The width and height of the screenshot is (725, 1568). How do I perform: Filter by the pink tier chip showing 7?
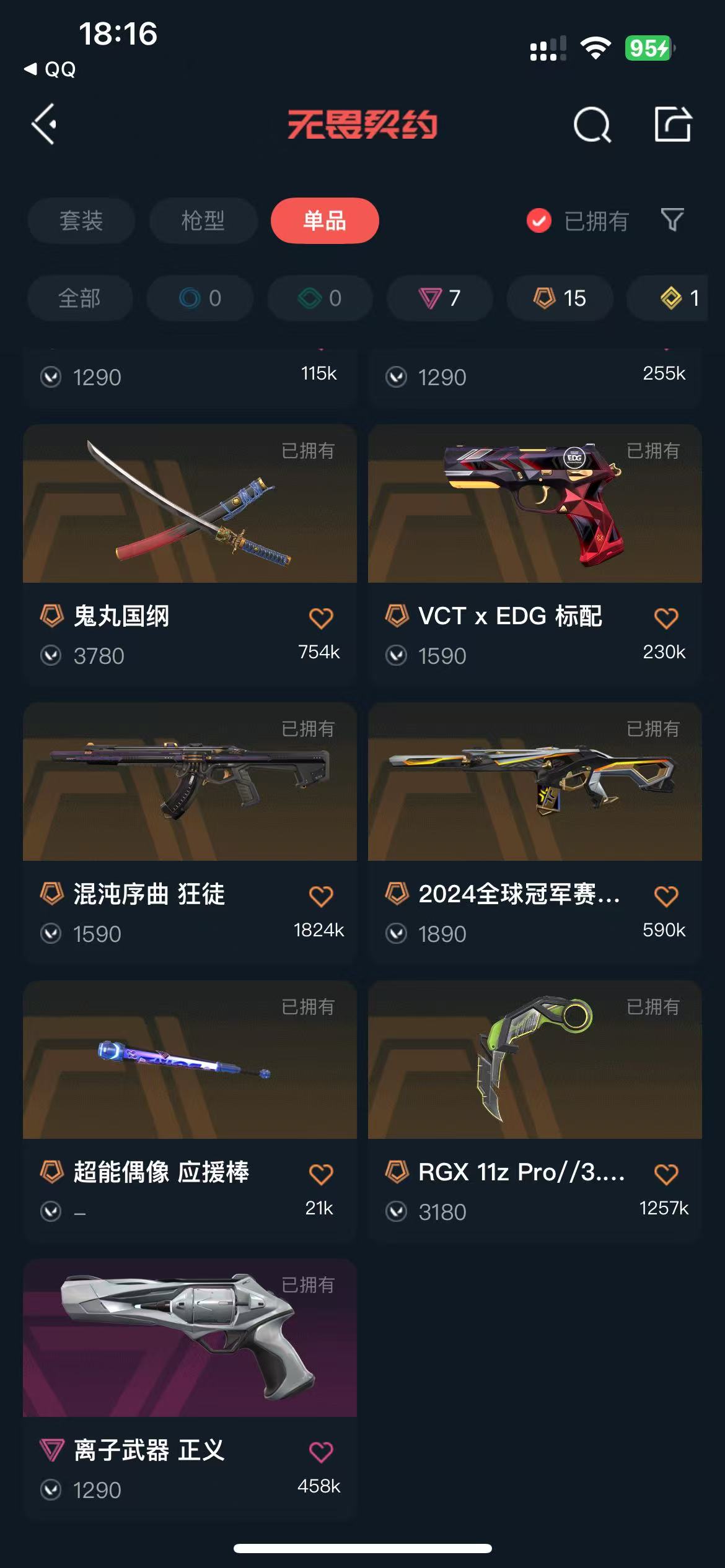click(x=440, y=298)
